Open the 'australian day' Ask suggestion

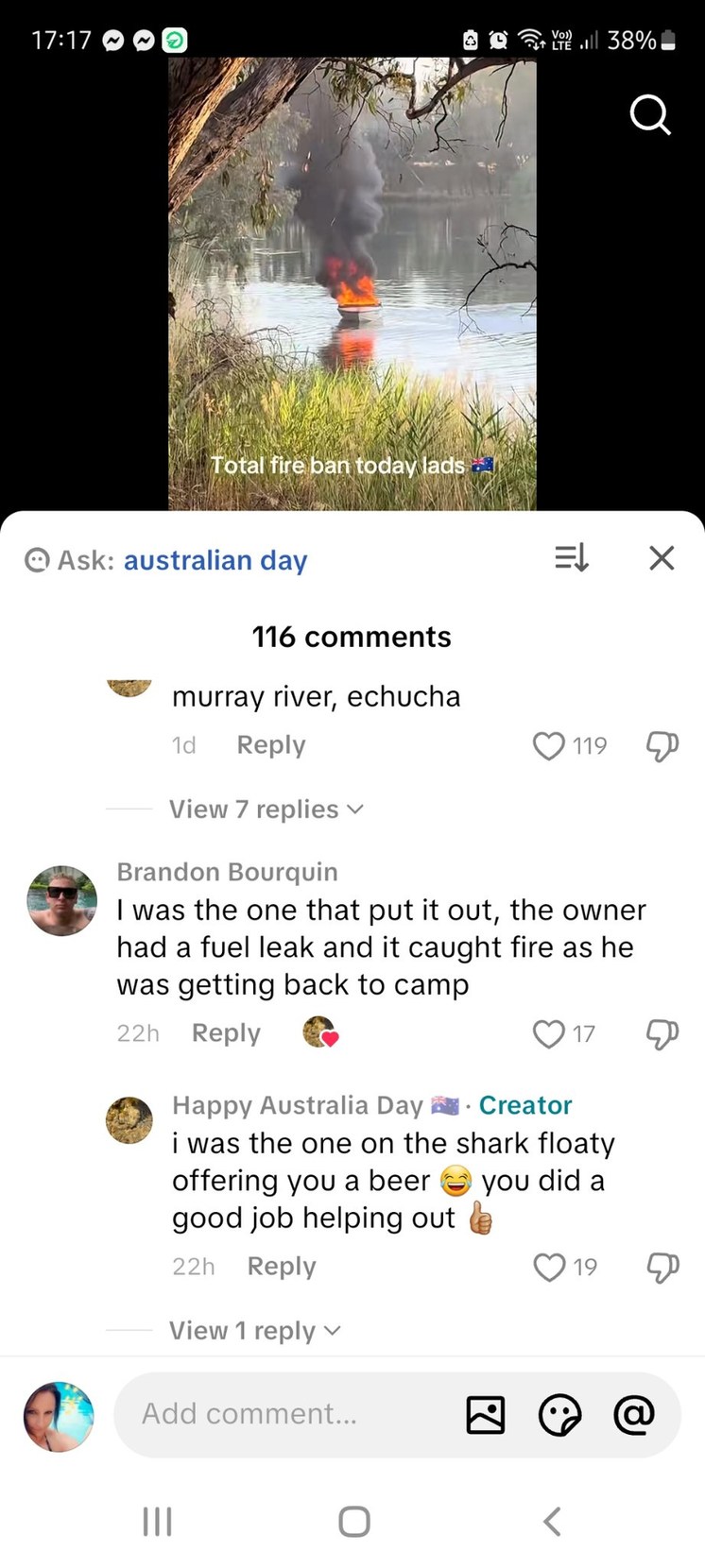tap(215, 560)
